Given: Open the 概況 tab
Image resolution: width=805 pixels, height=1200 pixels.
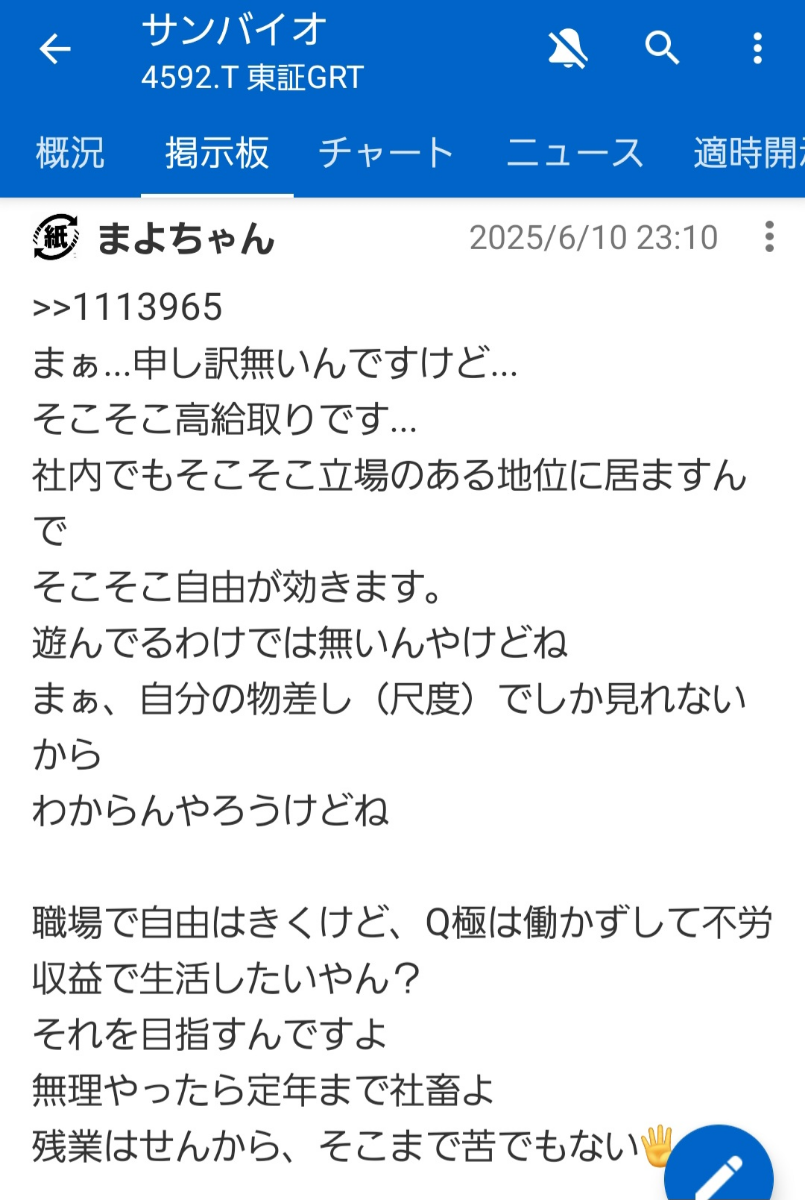Looking at the screenshot, I should [x=68, y=152].
